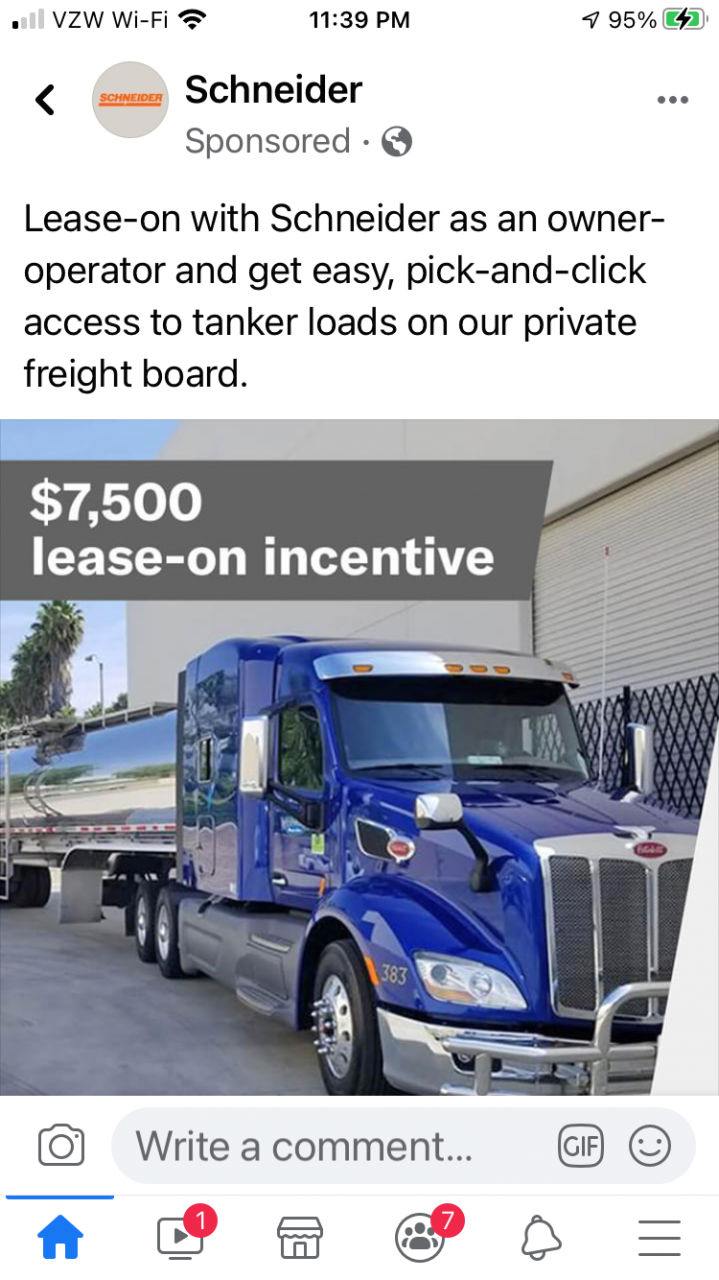Switch to the Watch video tab
Screen dimensions: 719x1280
(x=180, y=1238)
